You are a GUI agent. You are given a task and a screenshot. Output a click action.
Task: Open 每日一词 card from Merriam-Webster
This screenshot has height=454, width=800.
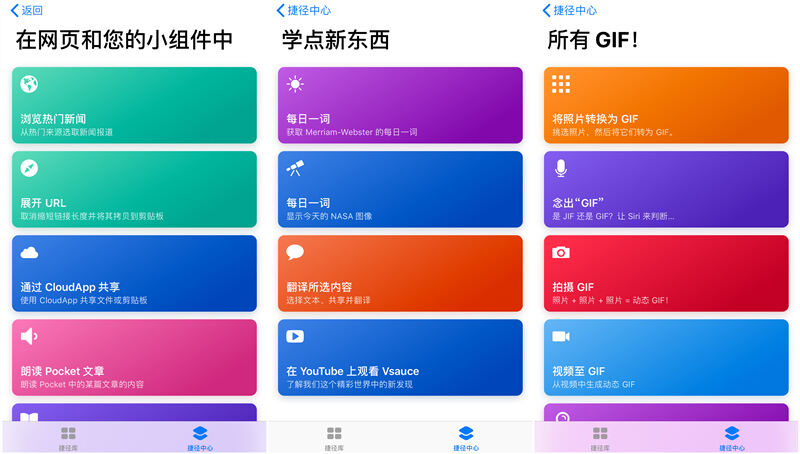coord(400,105)
